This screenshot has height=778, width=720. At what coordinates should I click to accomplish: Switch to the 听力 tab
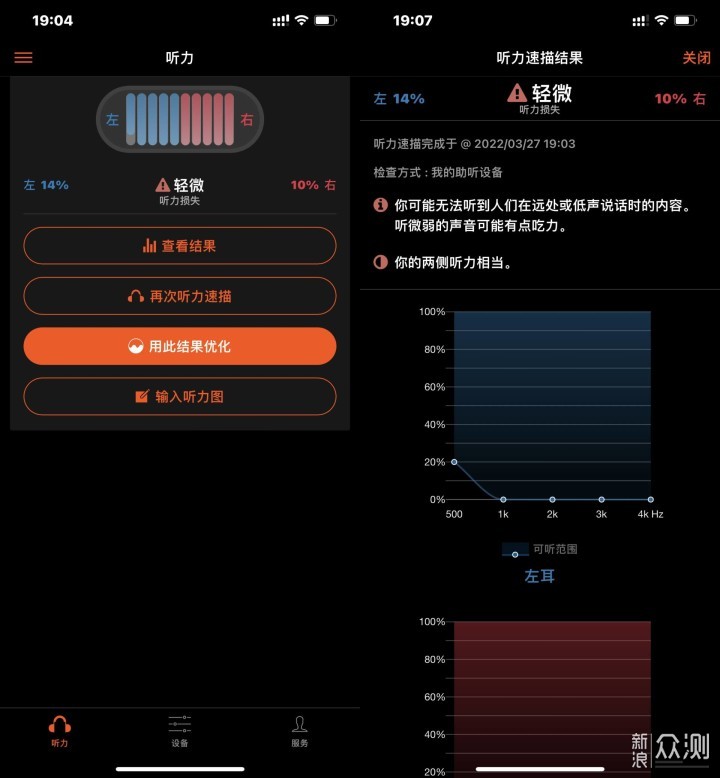tap(60, 731)
